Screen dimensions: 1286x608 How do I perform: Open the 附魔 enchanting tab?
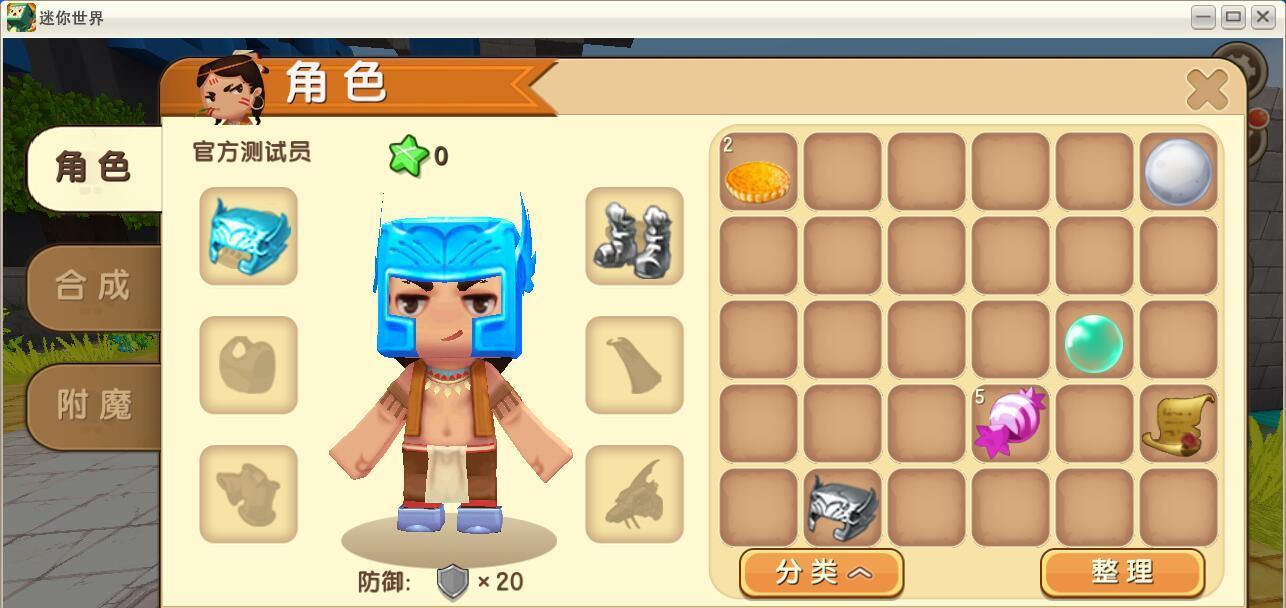[93, 406]
